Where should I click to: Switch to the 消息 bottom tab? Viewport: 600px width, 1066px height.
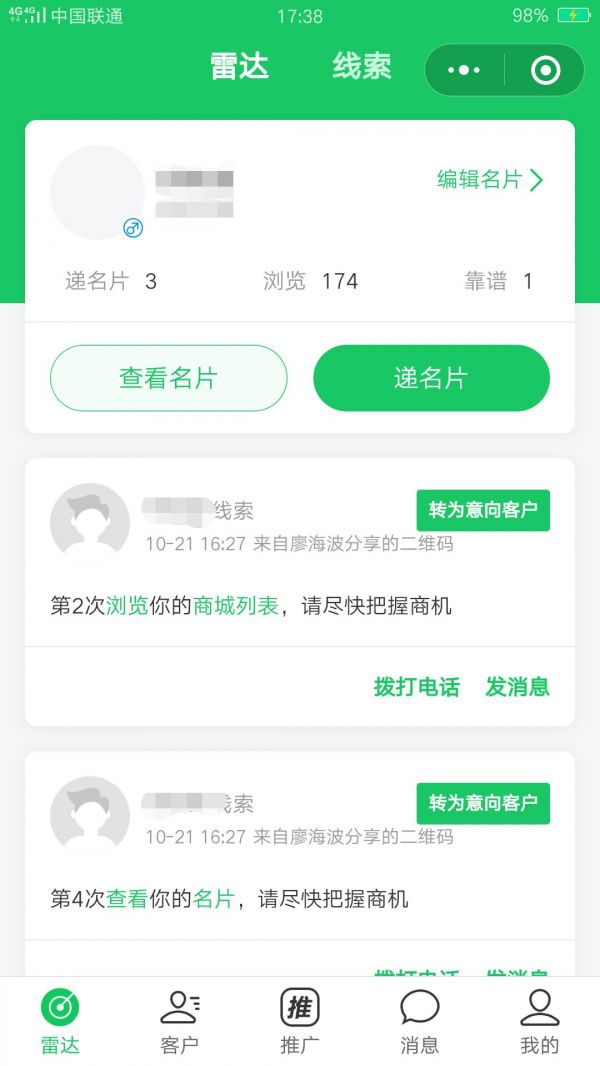(419, 1022)
